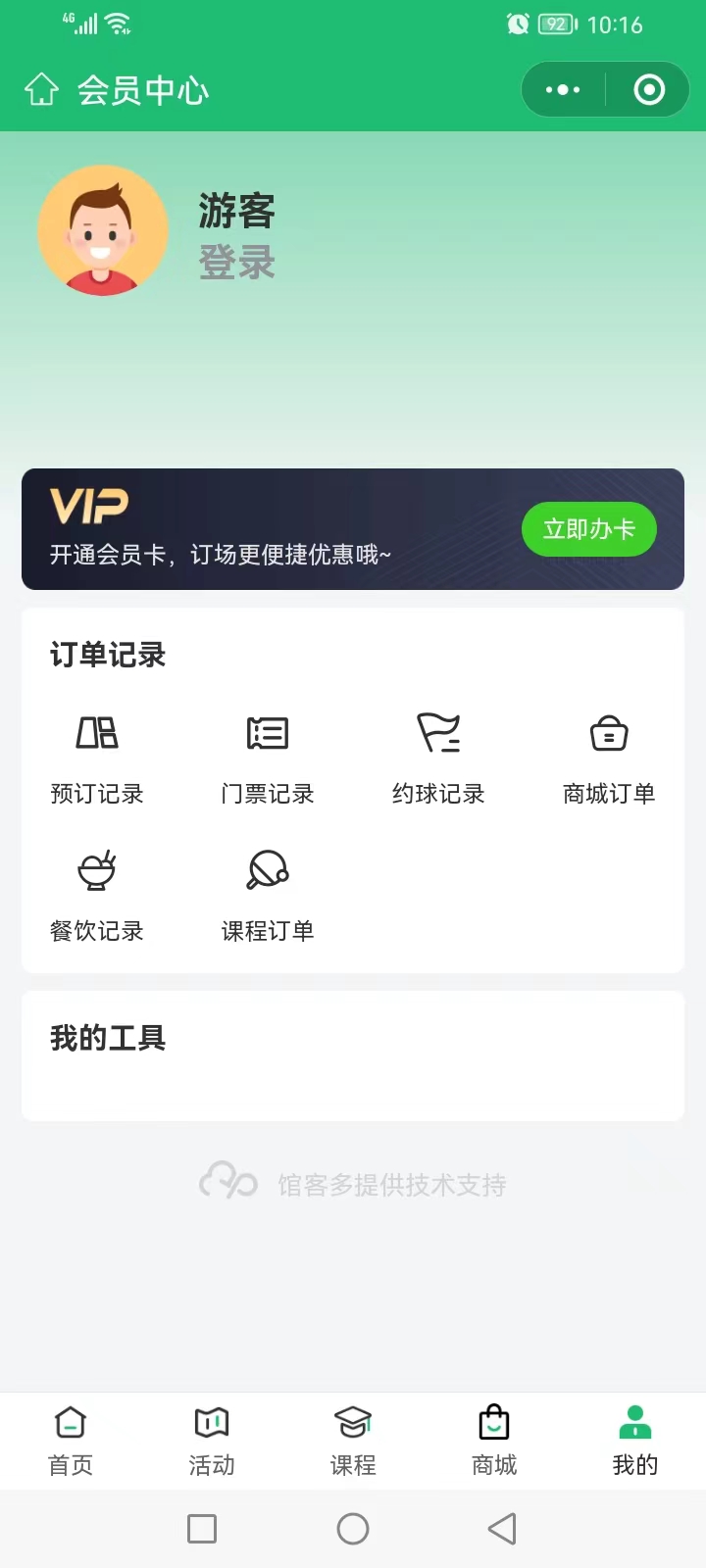Open 约球记录 (match records)

tap(438, 759)
